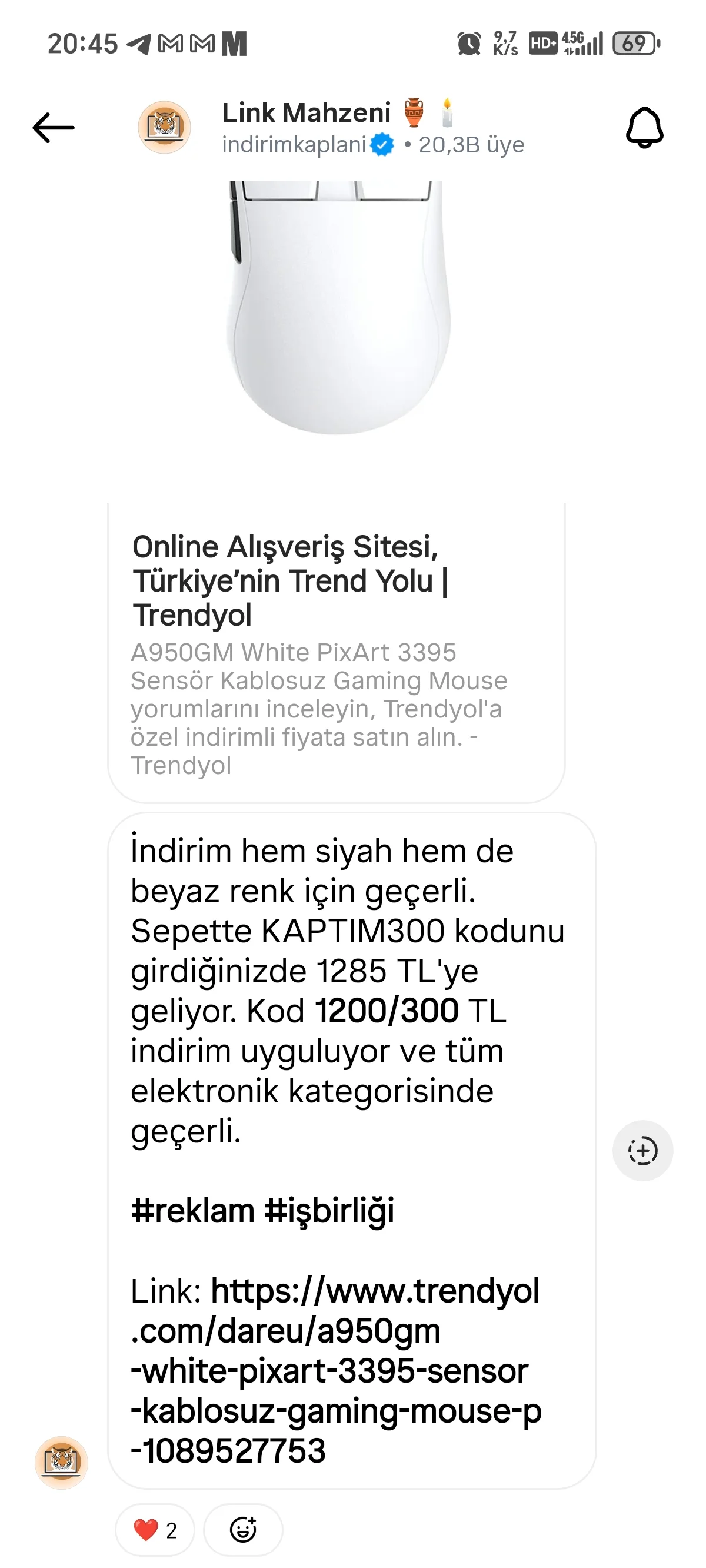Open the trendyol.com product link
The width and height of the screenshot is (706, 1568).
pos(335,1371)
